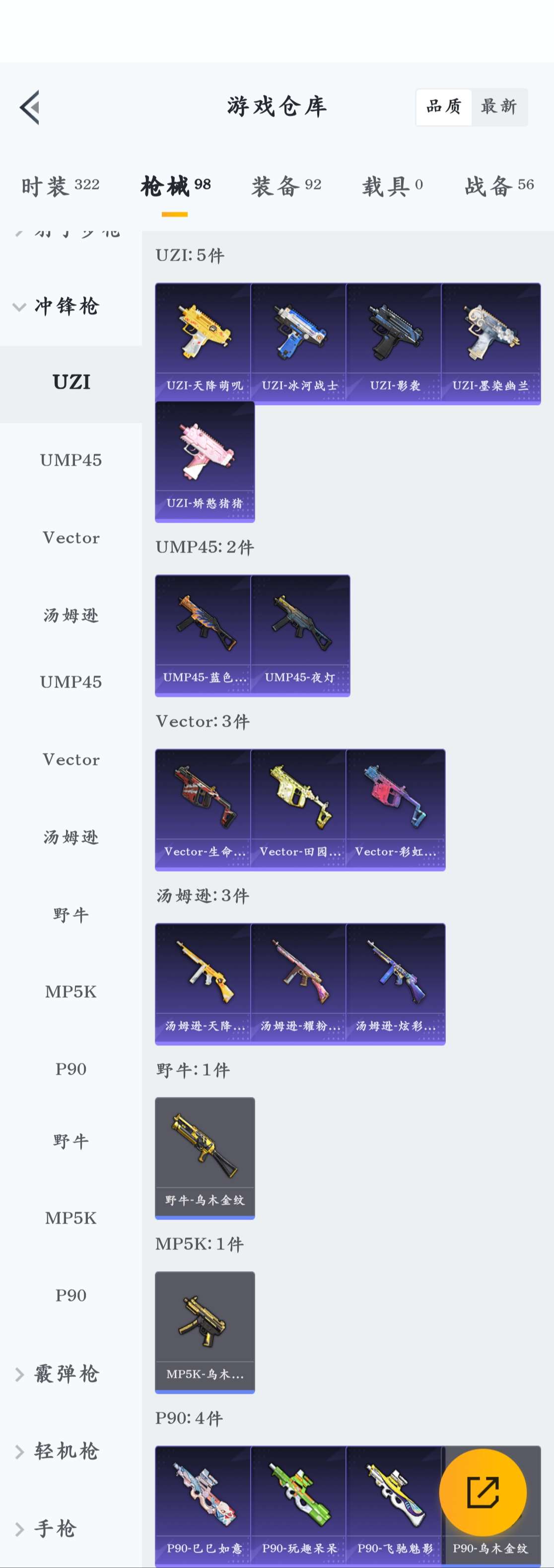Open the UMP45-夜灯 skin
Screen dimensions: 554x1568
click(x=299, y=635)
